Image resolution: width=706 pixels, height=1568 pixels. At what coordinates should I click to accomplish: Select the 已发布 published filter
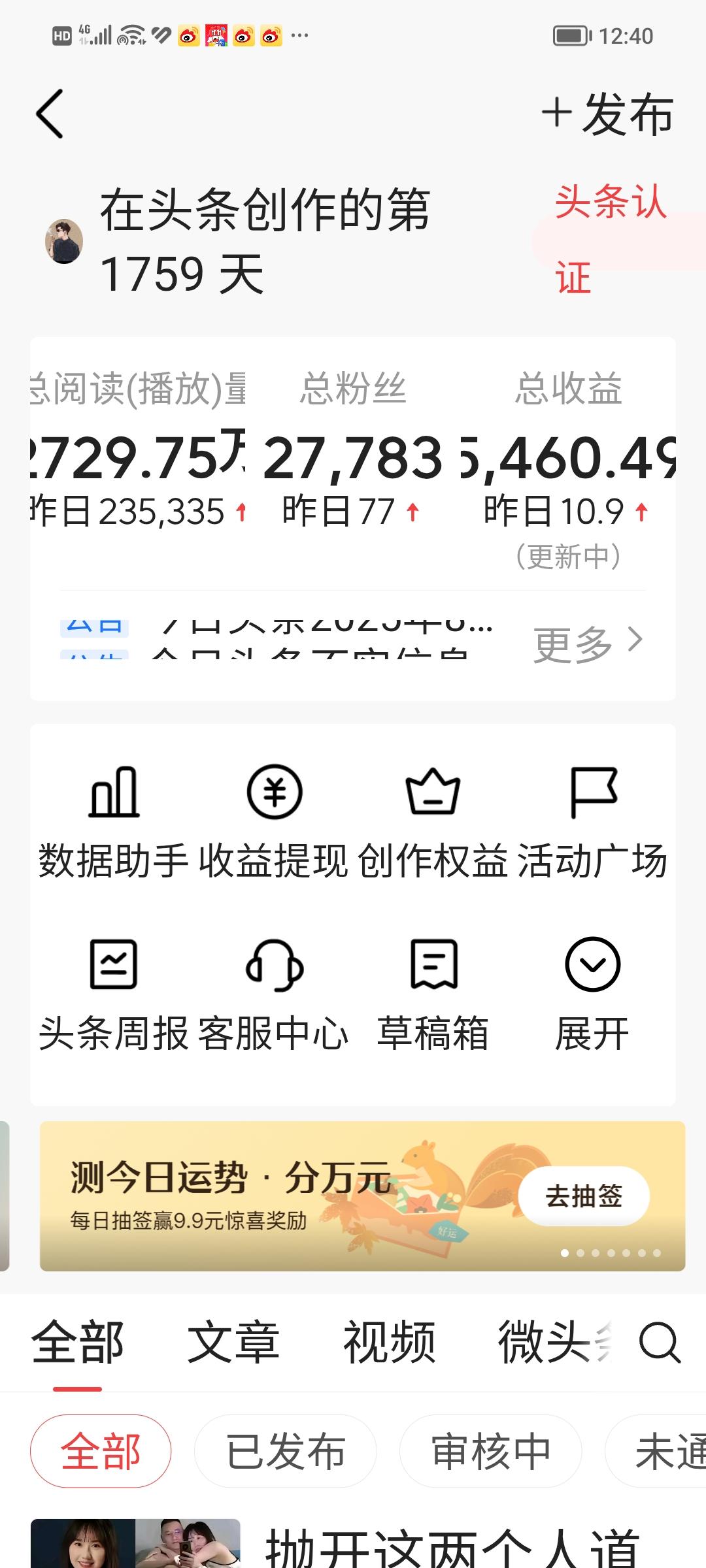286,1450
